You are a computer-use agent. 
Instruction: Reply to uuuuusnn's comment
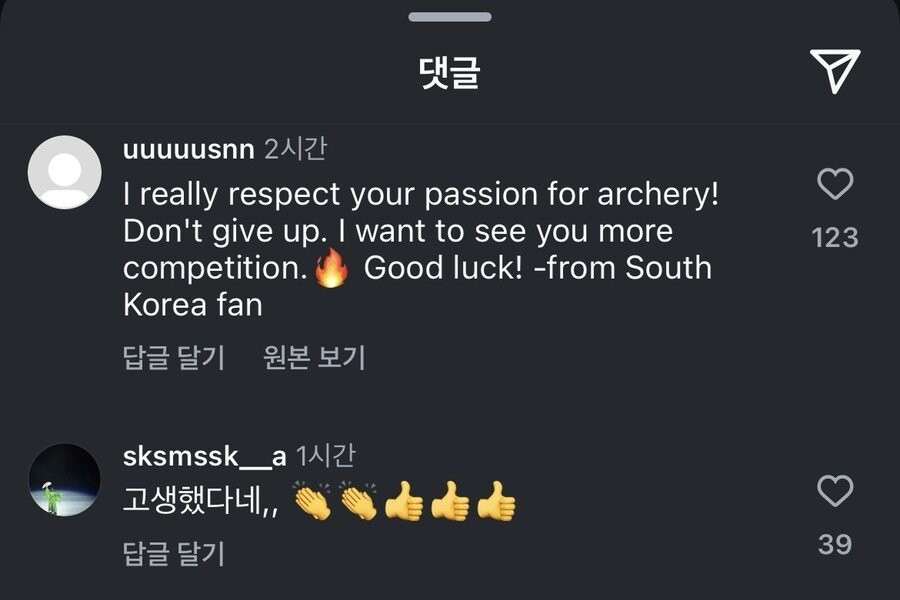[174, 357]
